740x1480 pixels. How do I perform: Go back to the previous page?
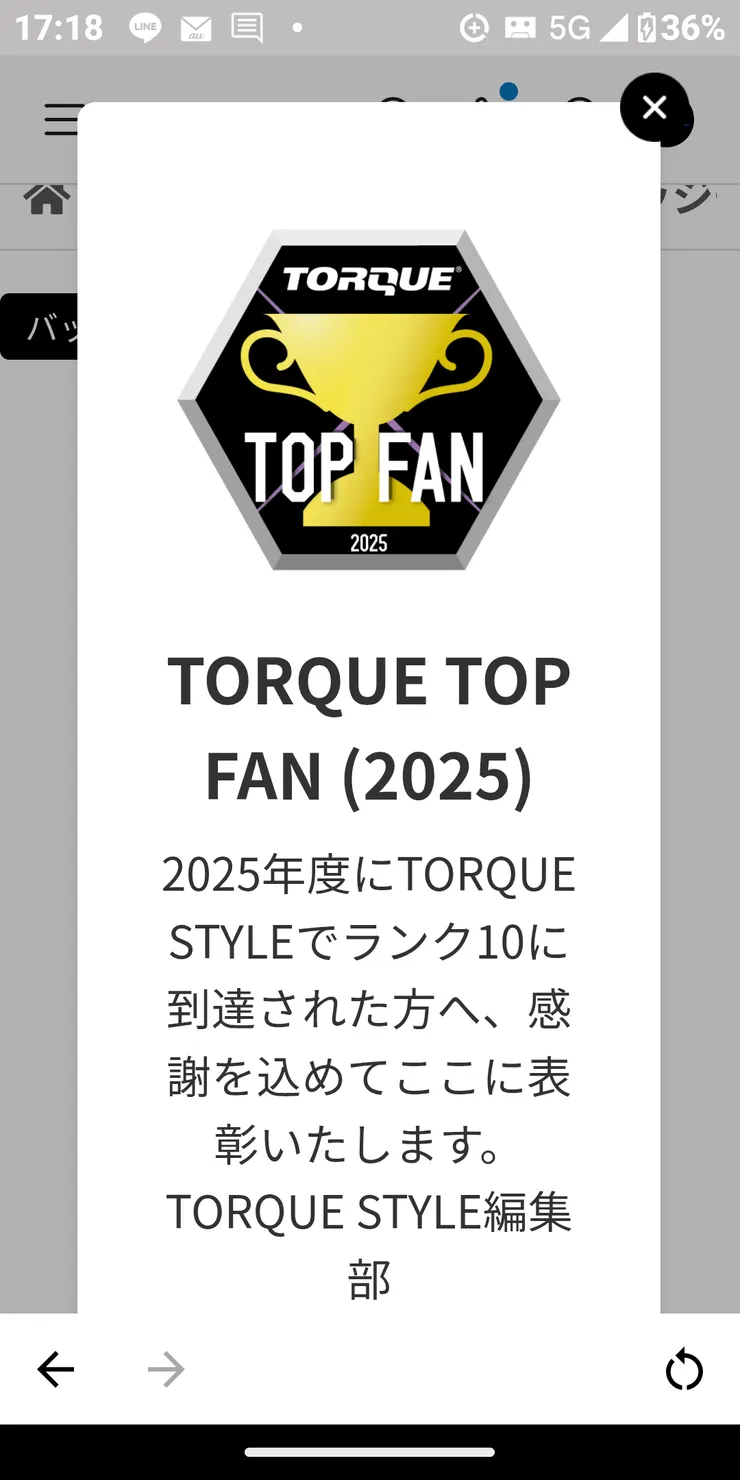click(56, 1369)
